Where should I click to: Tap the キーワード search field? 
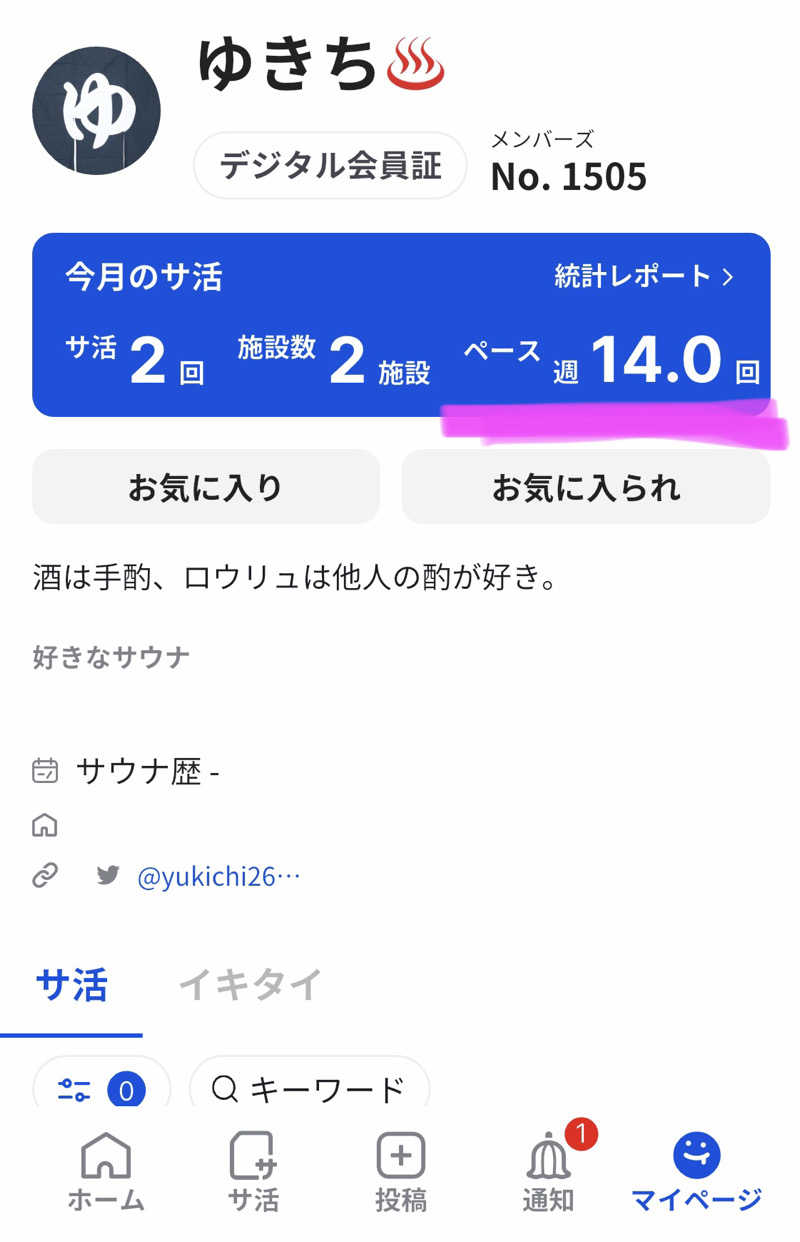coord(310,1090)
